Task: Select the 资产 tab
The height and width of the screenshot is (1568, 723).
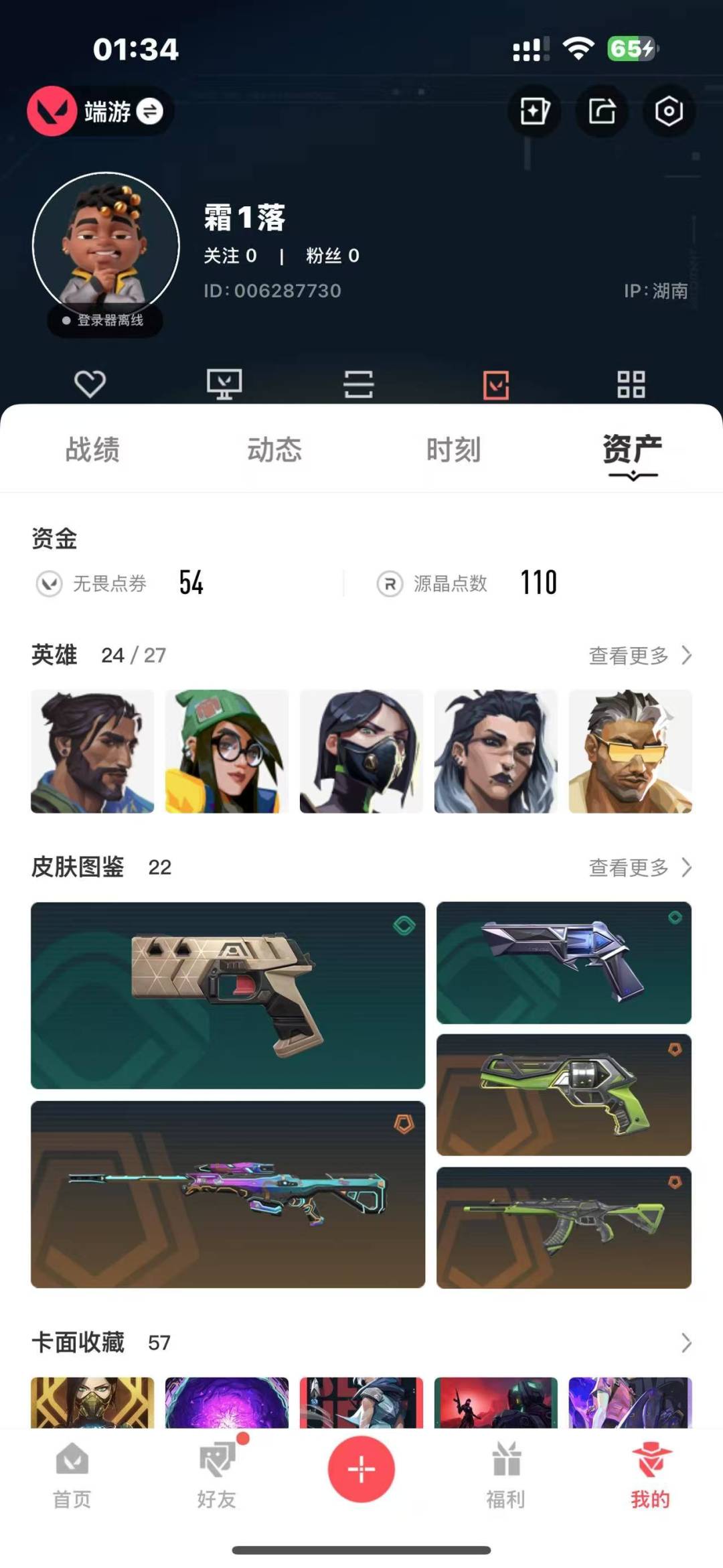Action: point(633,450)
